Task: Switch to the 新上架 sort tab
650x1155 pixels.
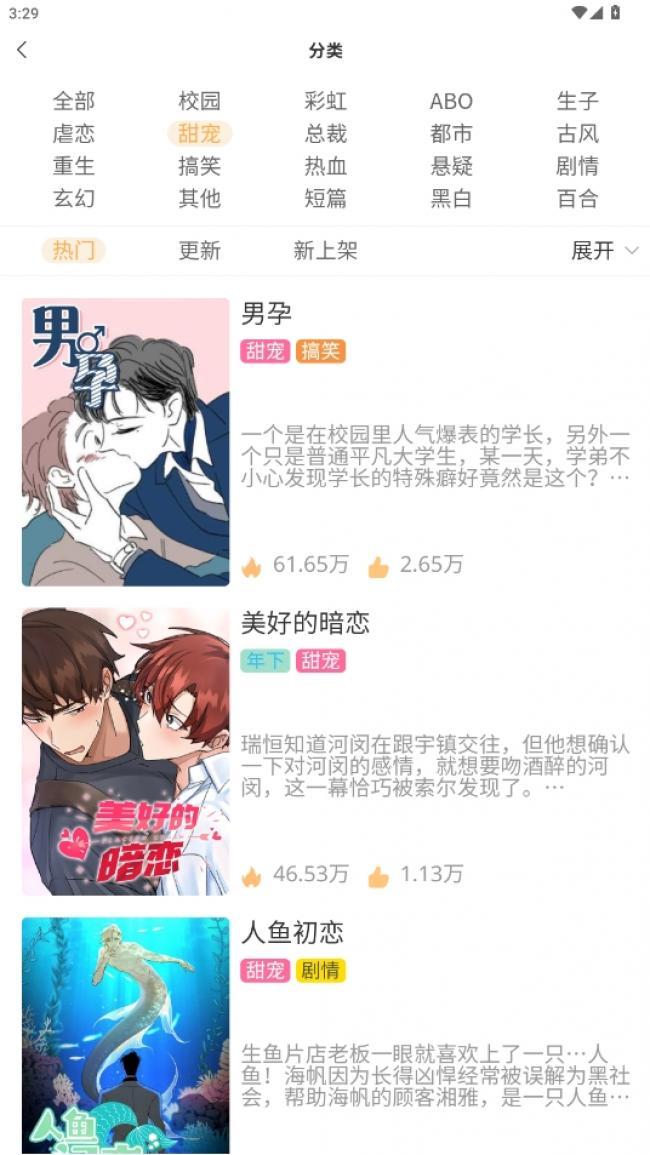Action: click(x=325, y=250)
